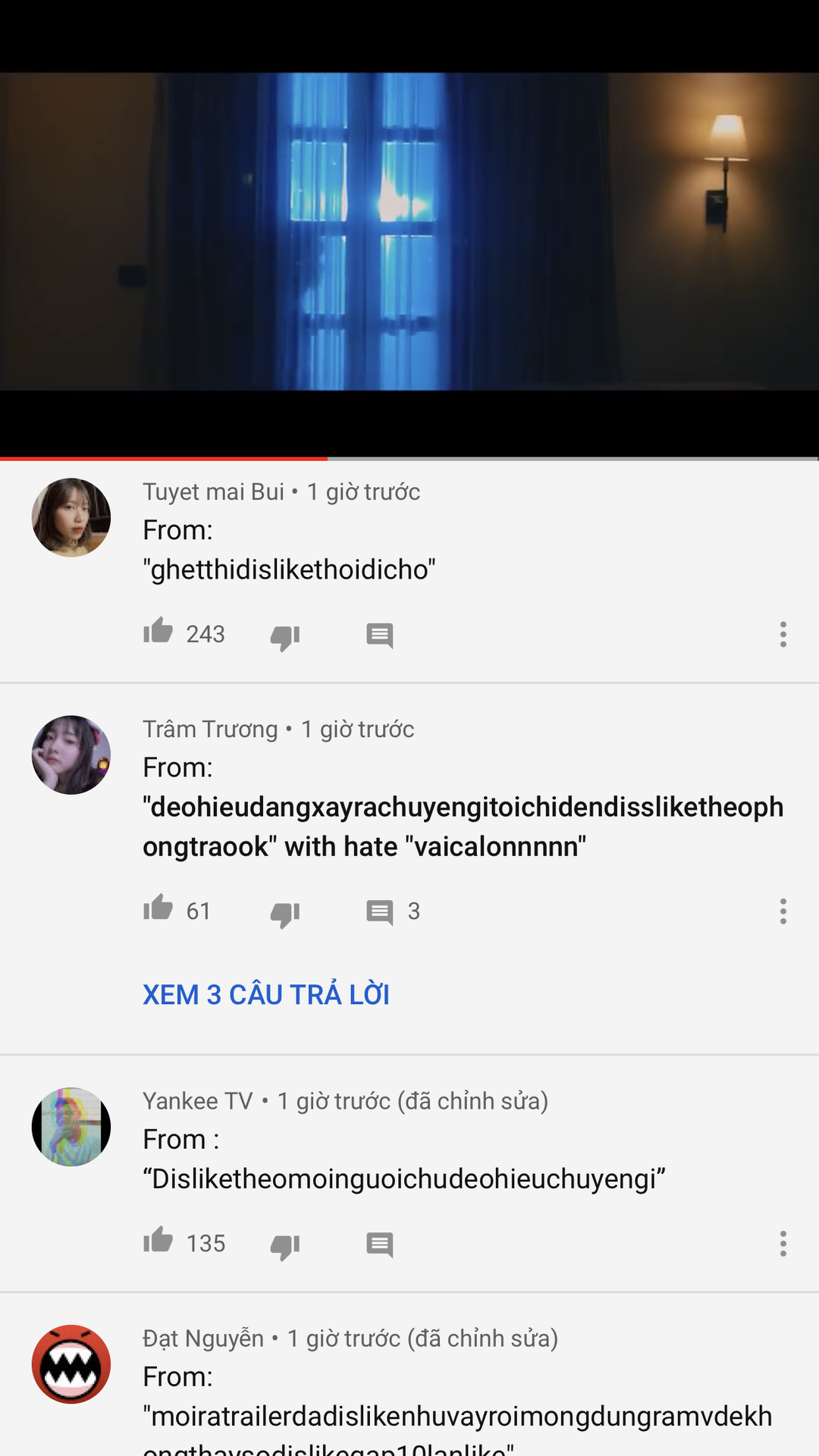Open Trâm Trương's profile avatar

coord(71,755)
